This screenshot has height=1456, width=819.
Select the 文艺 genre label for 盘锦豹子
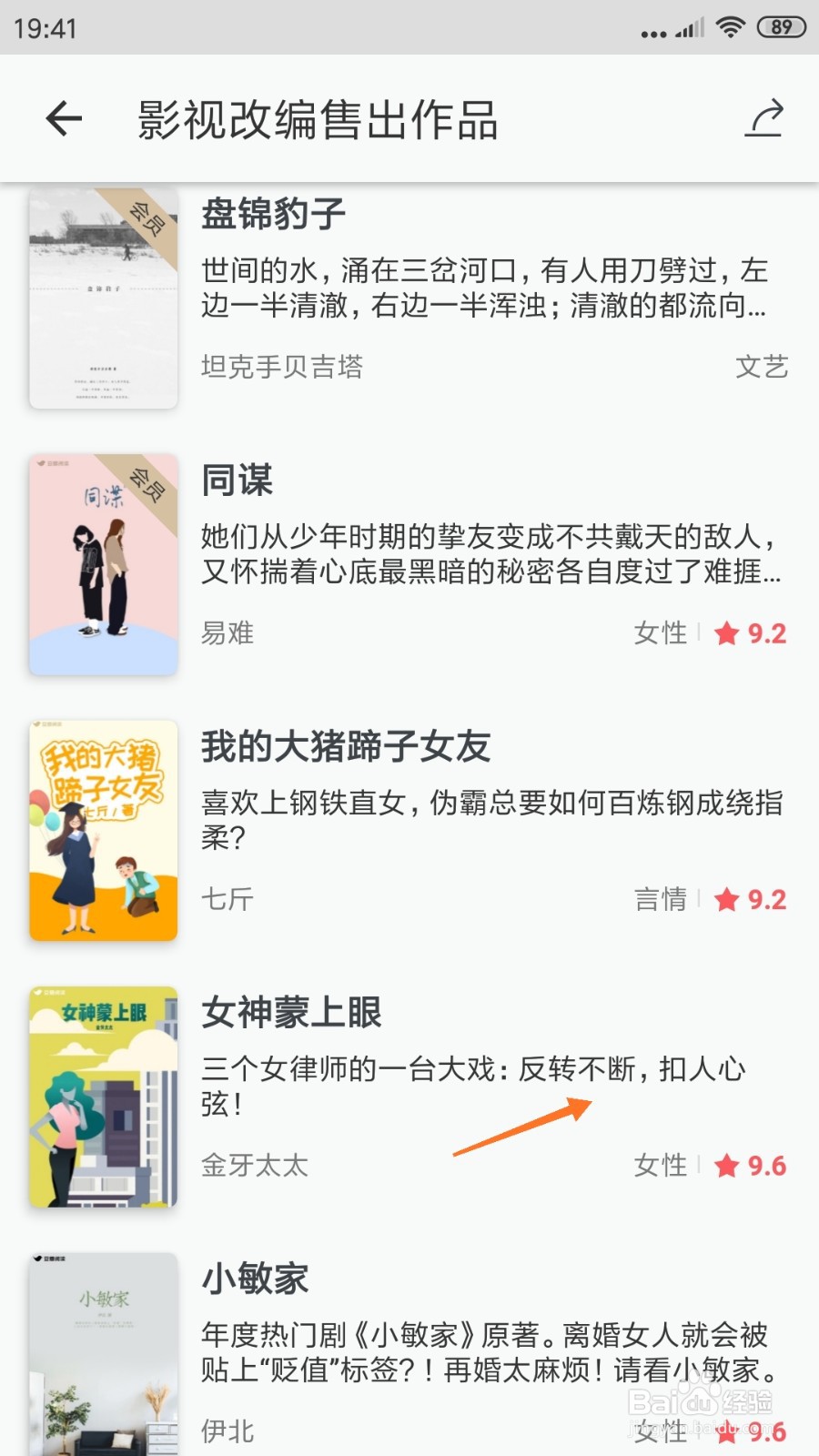[761, 368]
